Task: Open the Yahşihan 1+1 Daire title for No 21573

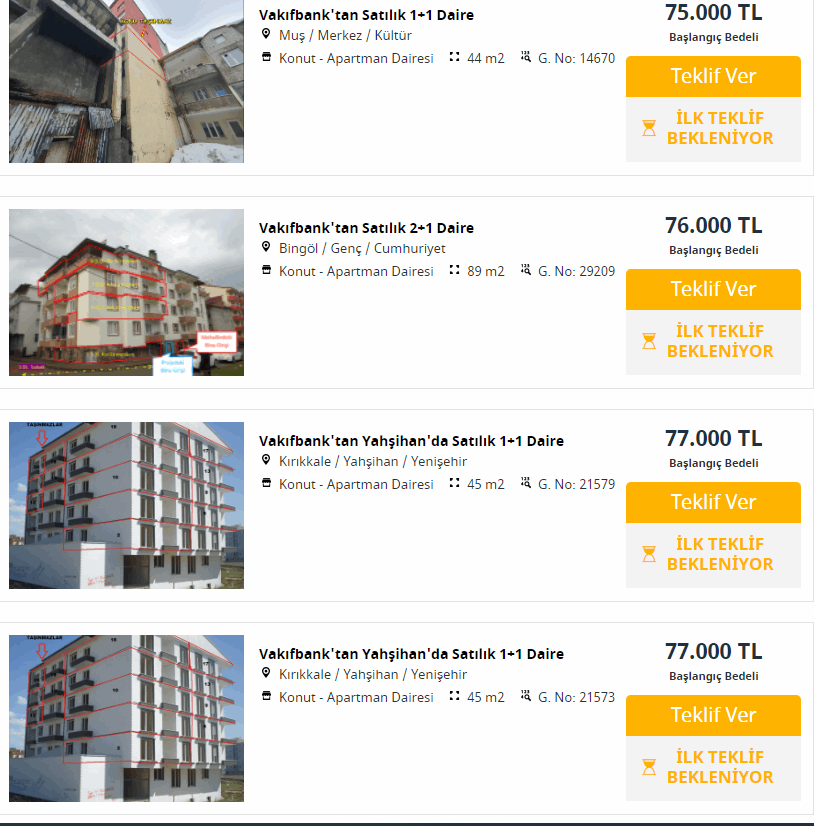Action: click(411, 654)
